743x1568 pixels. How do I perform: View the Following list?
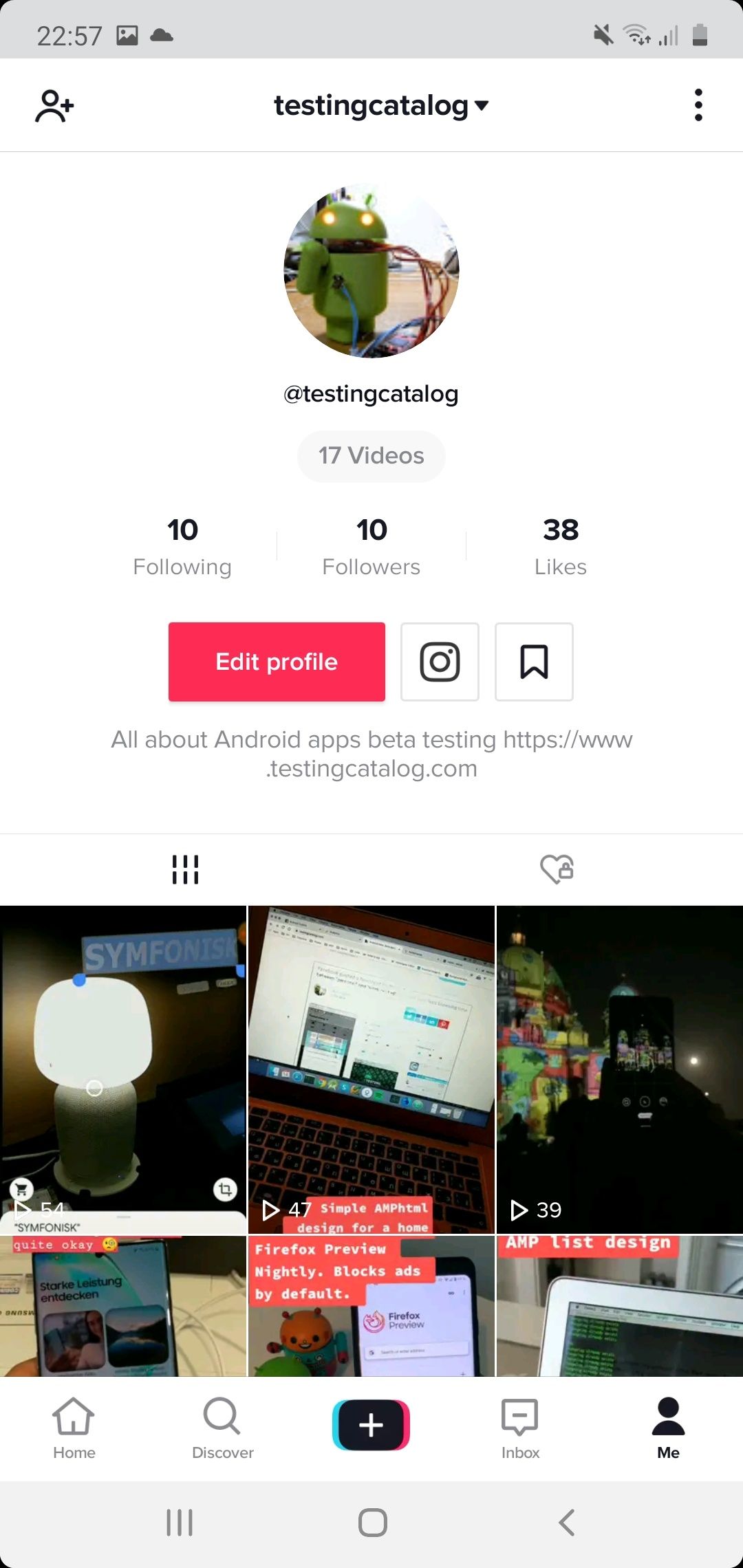[182, 547]
